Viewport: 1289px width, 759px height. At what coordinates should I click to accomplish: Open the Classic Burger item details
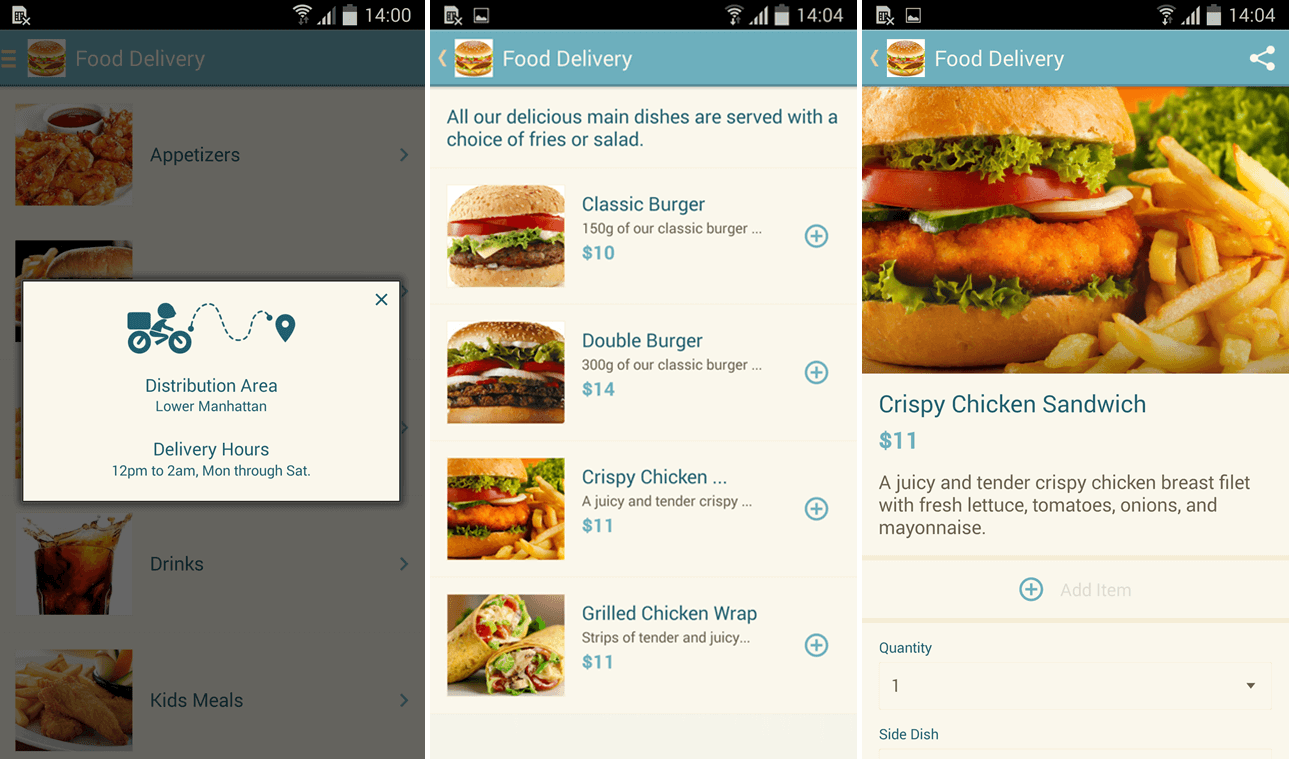tap(643, 205)
